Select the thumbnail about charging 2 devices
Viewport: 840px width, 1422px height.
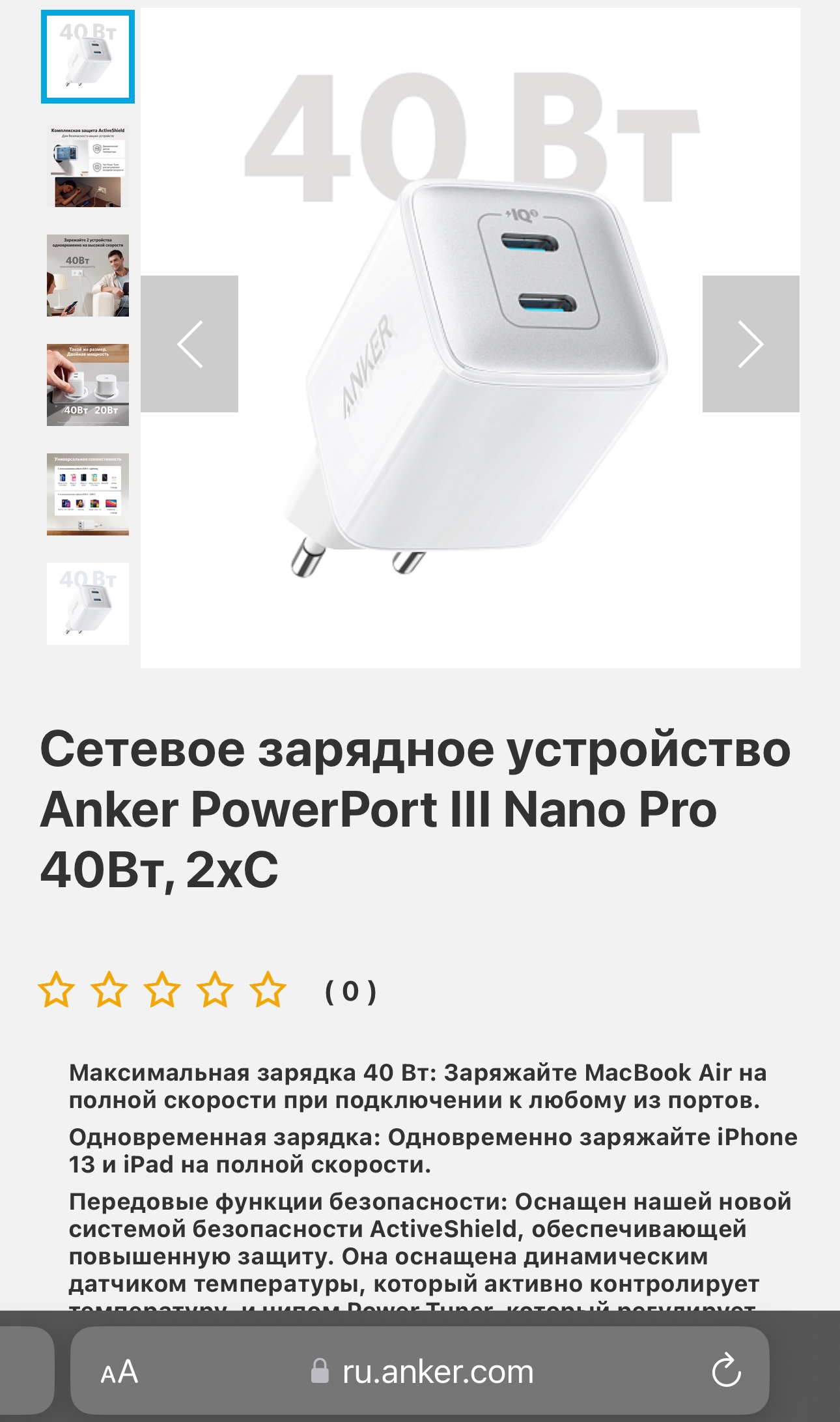88,276
